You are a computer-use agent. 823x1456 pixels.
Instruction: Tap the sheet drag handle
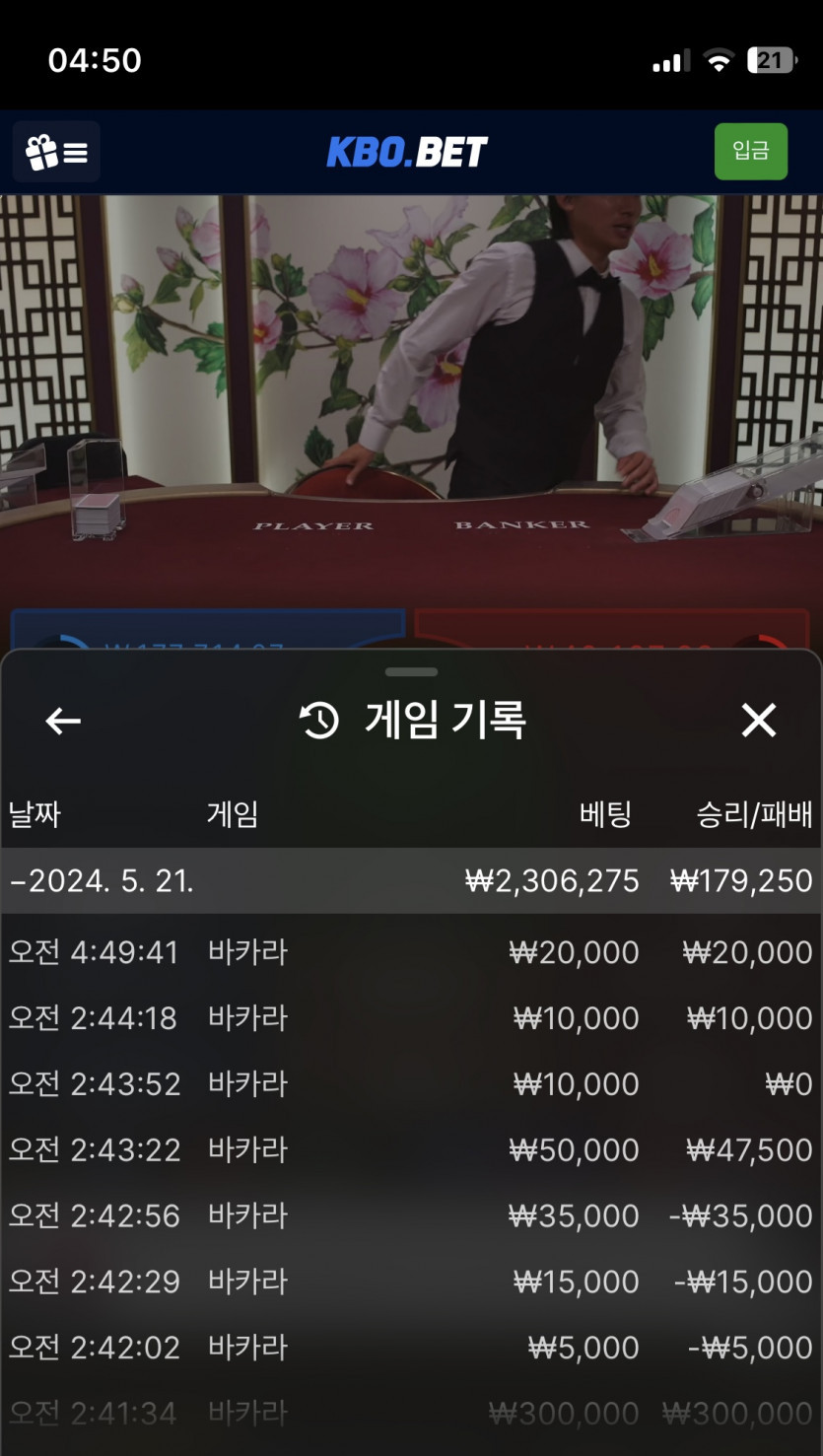point(411,672)
